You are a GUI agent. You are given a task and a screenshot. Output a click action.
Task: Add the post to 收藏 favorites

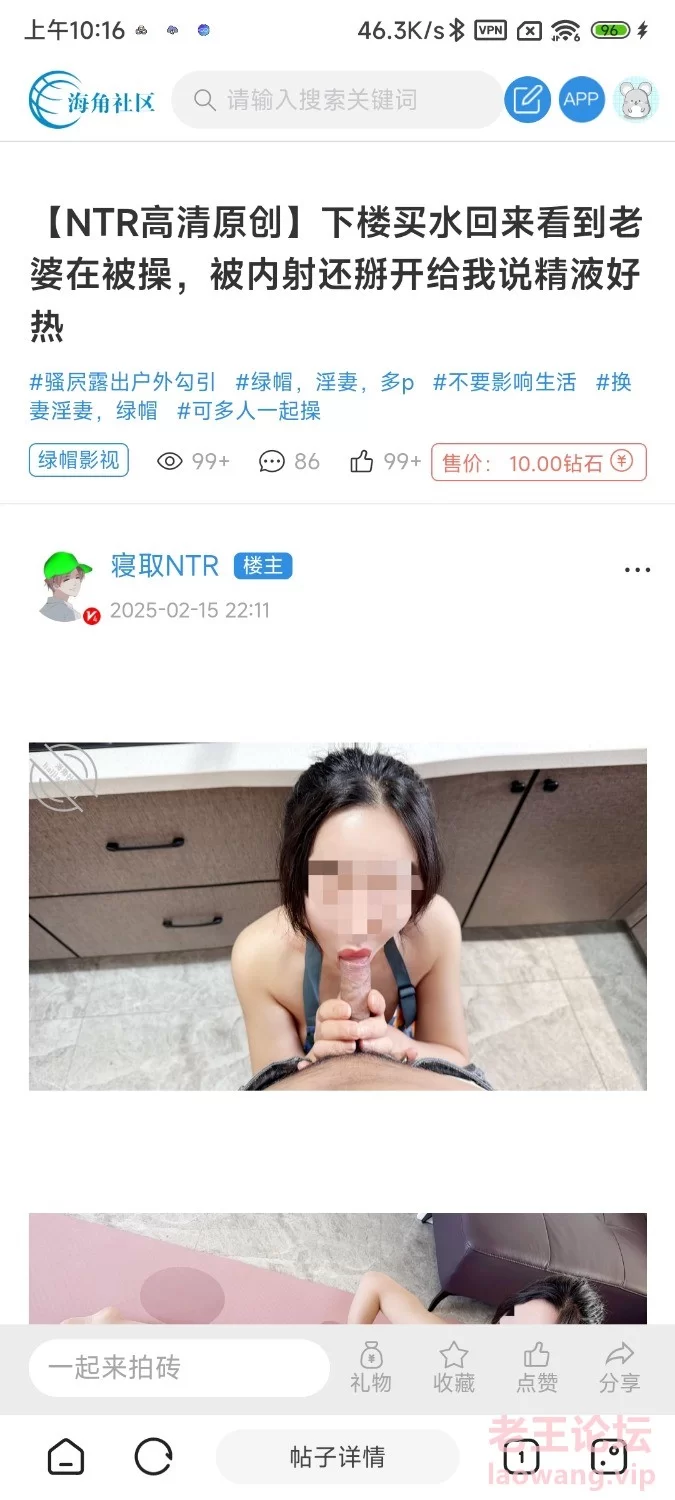(454, 1367)
